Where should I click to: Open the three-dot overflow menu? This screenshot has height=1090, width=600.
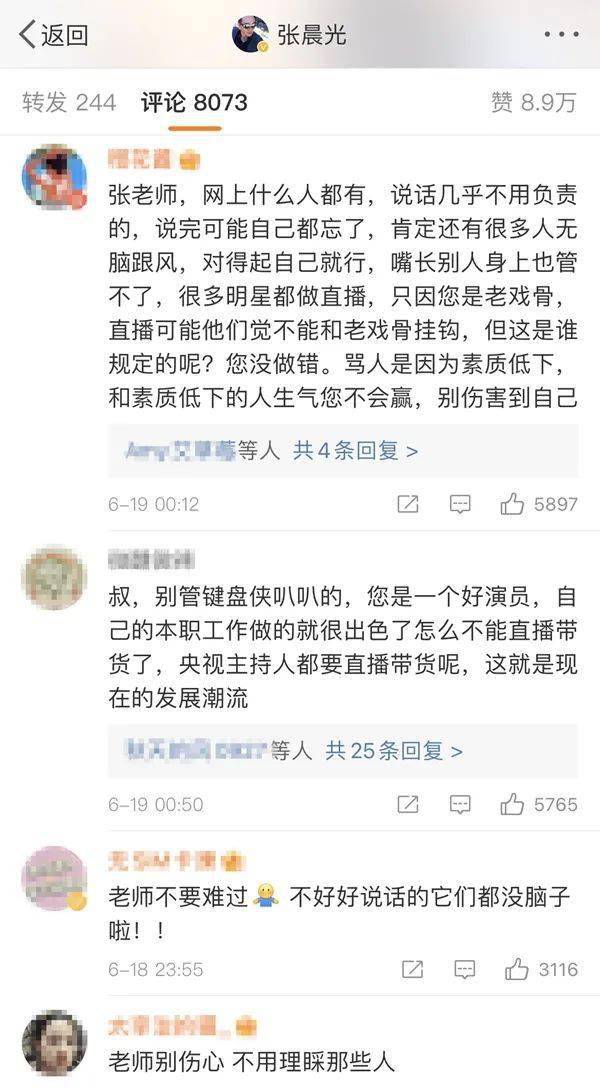pyautogui.click(x=561, y=34)
